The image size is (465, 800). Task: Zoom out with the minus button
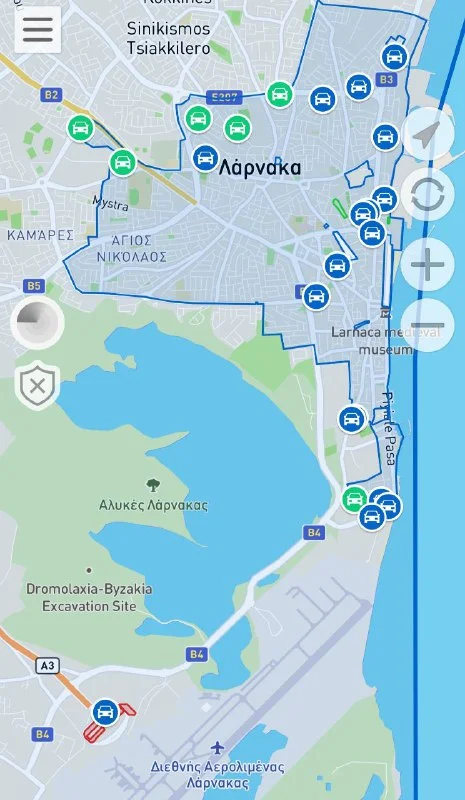coord(427,325)
